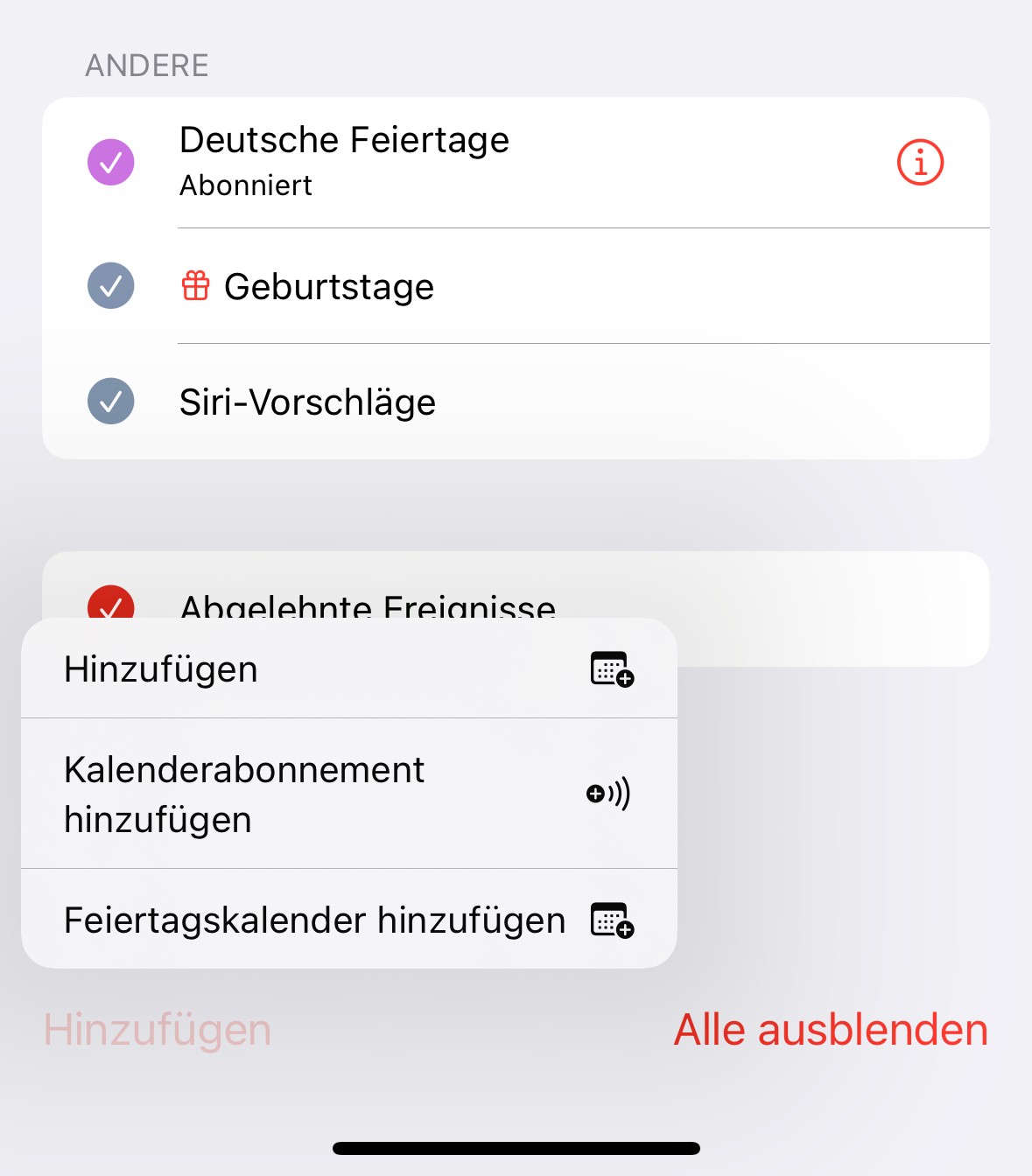Deselect the Geburtstage calendar
Viewport: 1032px width, 1176px height.
click(x=111, y=286)
